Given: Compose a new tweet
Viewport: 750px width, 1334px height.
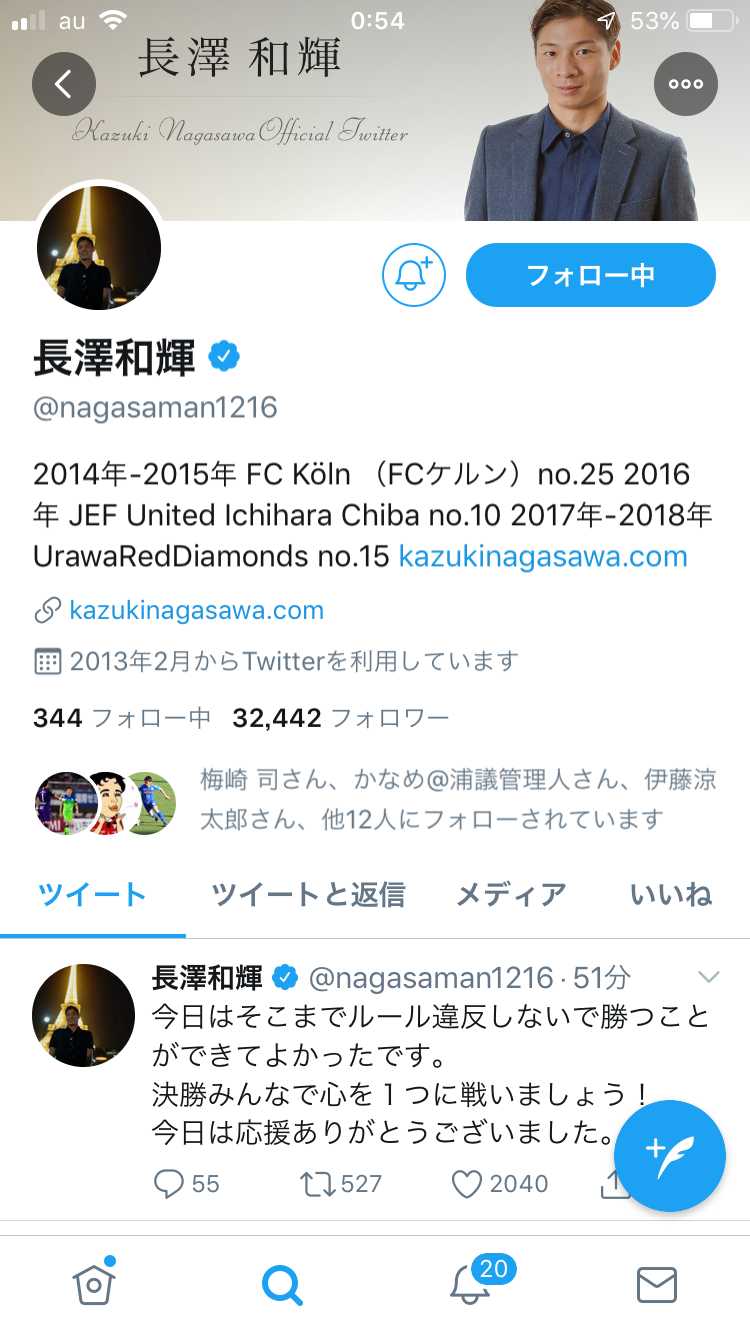Looking at the screenshot, I should click(669, 1155).
